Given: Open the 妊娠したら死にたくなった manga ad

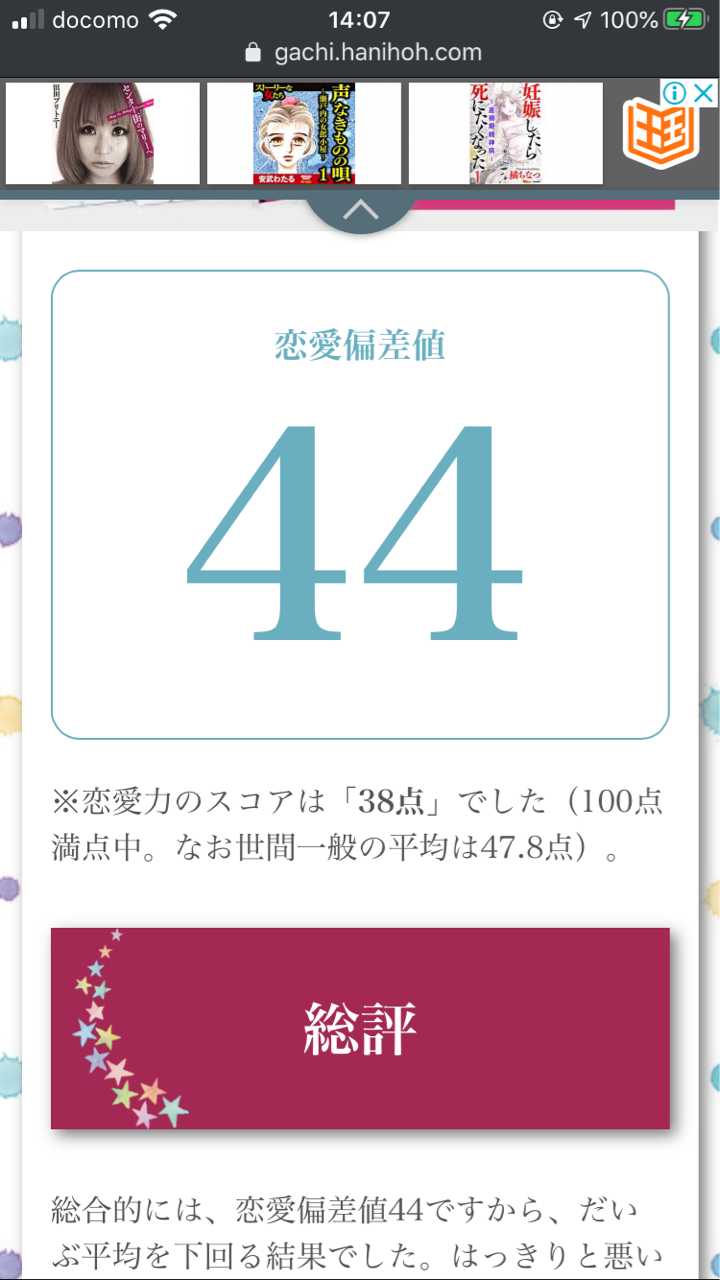Looking at the screenshot, I should pyautogui.click(x=505, y=134).
